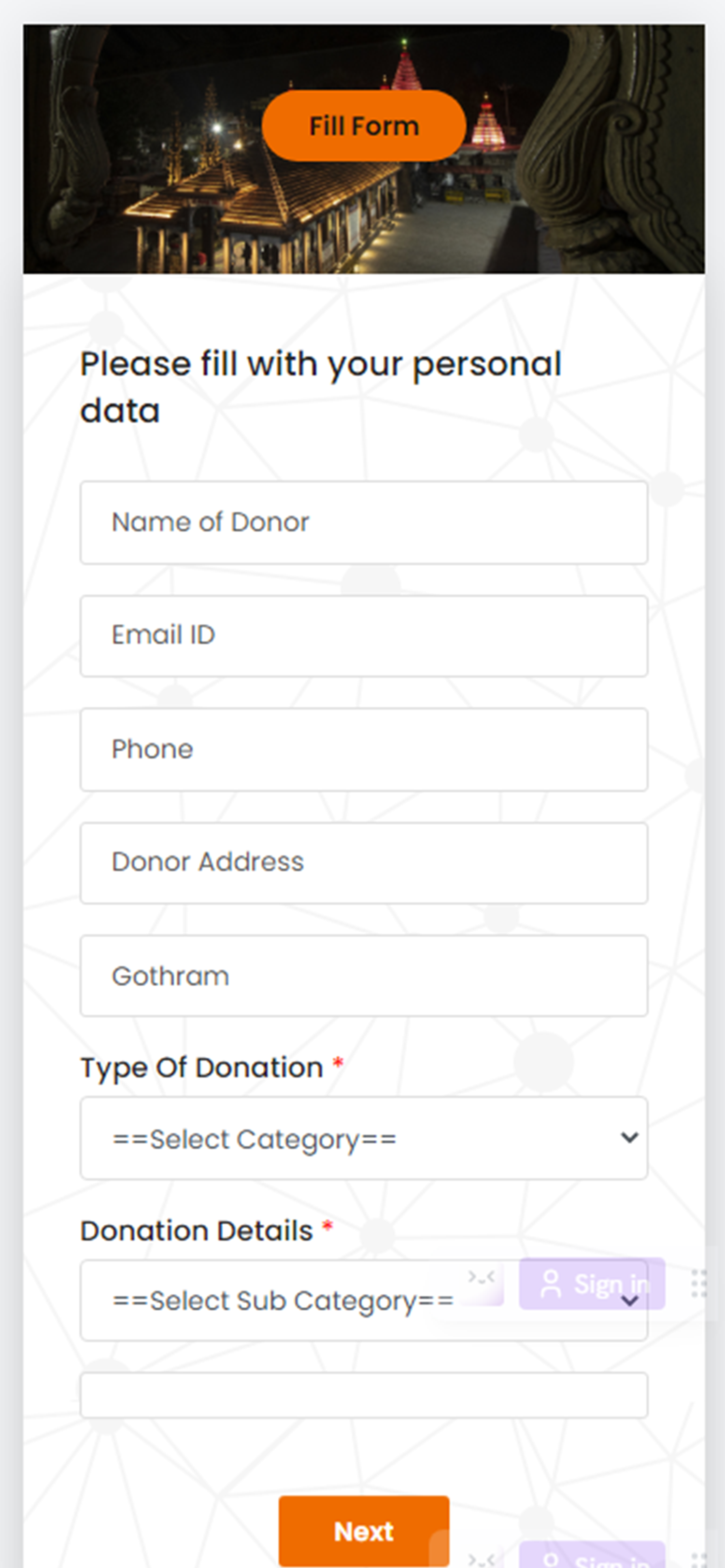The height and width of the screenshot is (1568, 725).
Task: Tap the Fill Form button
Action: (364, 126)
